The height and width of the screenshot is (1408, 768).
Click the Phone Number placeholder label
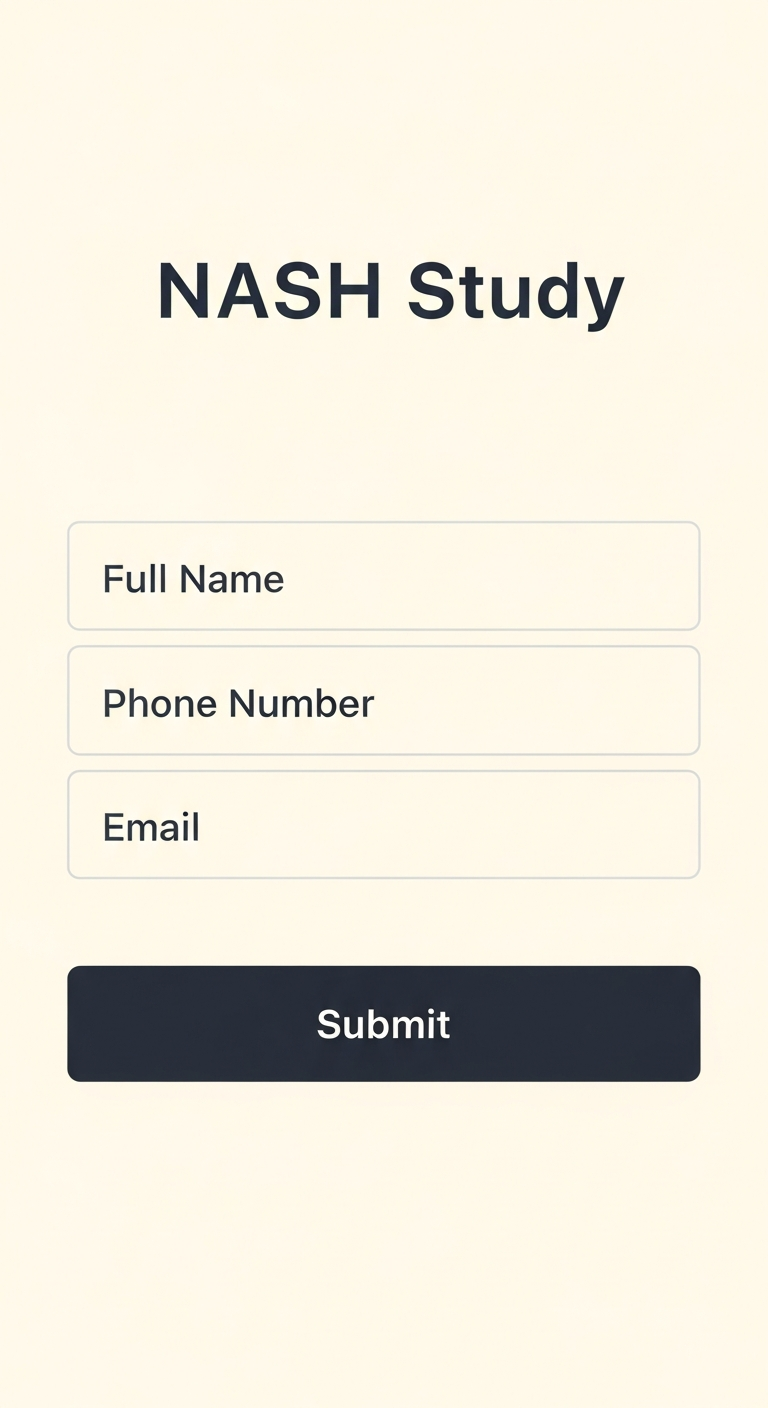click(x=238, y=702)
